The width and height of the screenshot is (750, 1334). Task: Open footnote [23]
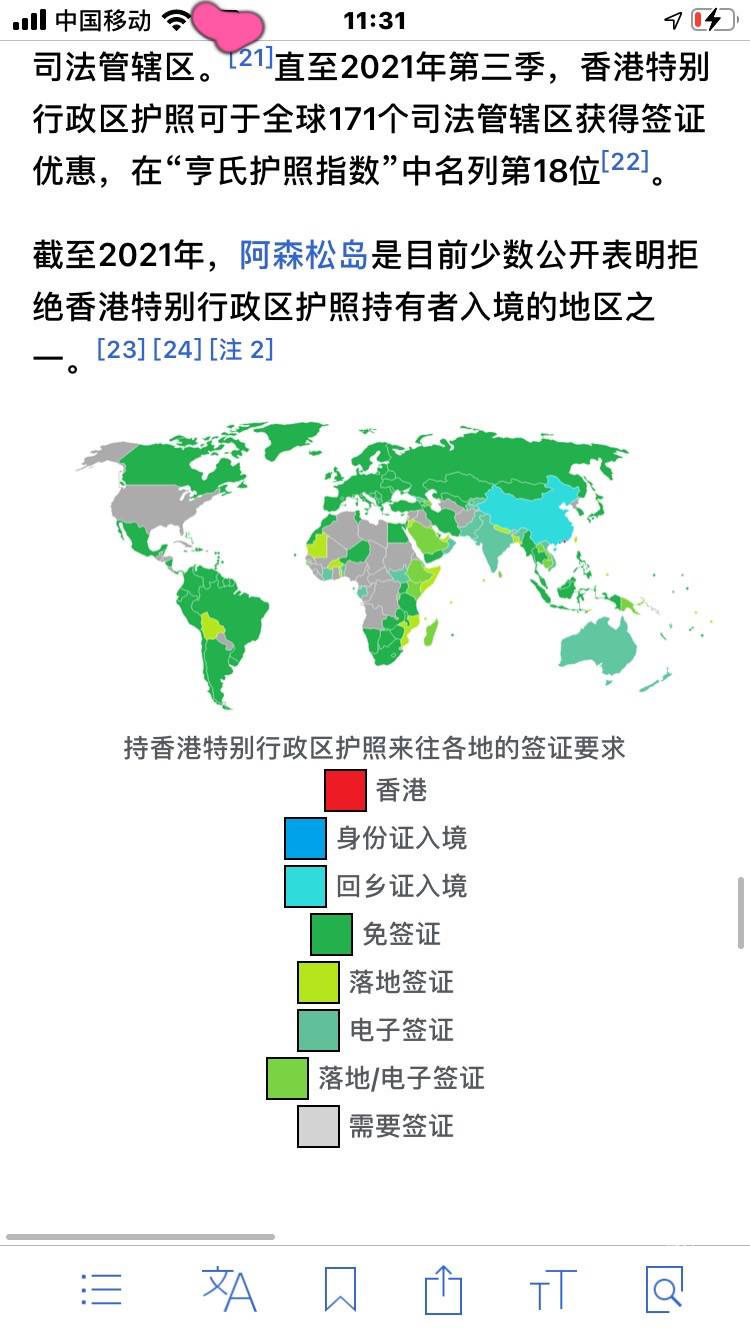coord(120,350)
